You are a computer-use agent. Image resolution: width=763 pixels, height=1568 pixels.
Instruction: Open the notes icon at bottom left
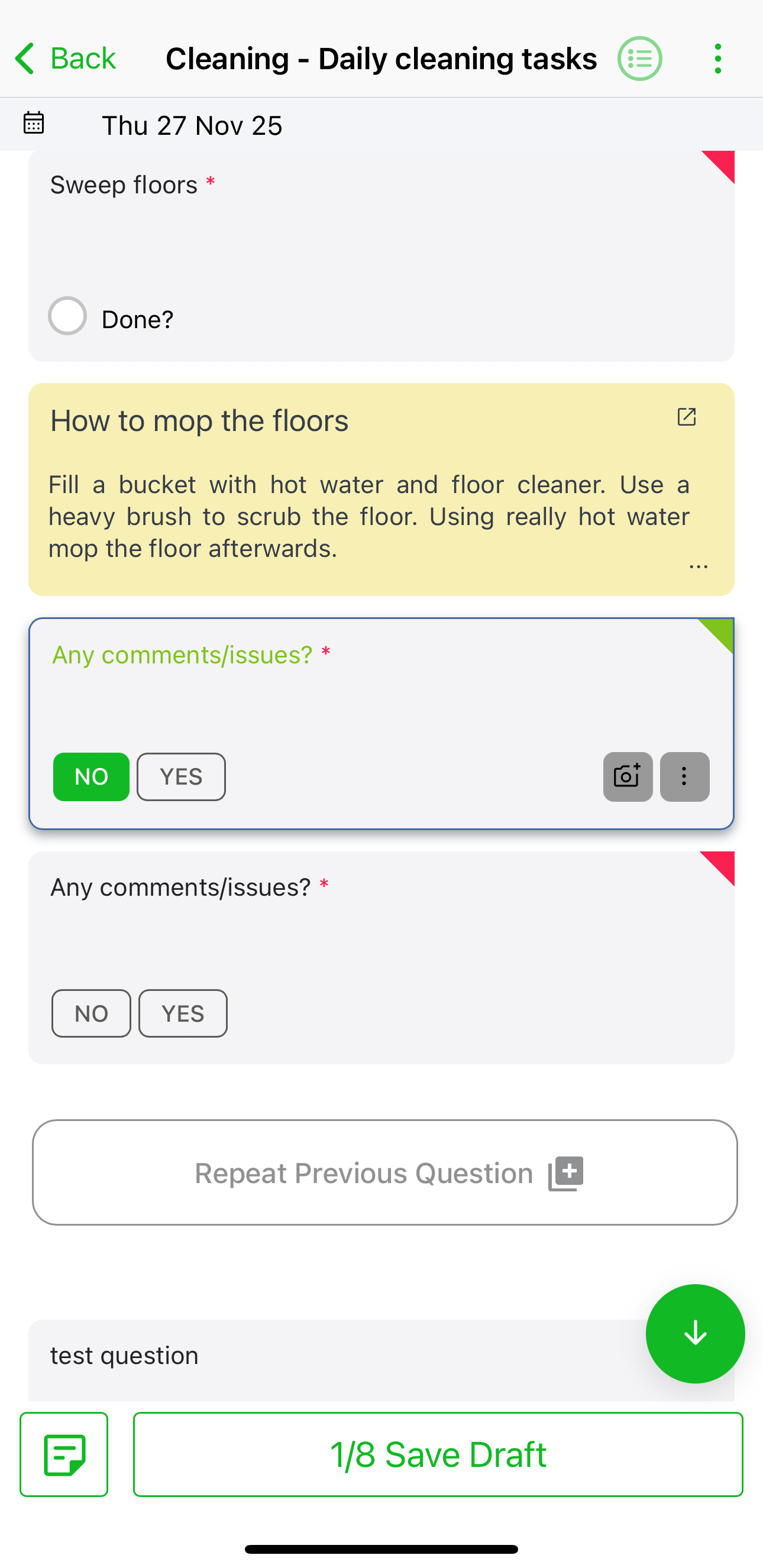pyautogui.click(x=64, y=1454)
